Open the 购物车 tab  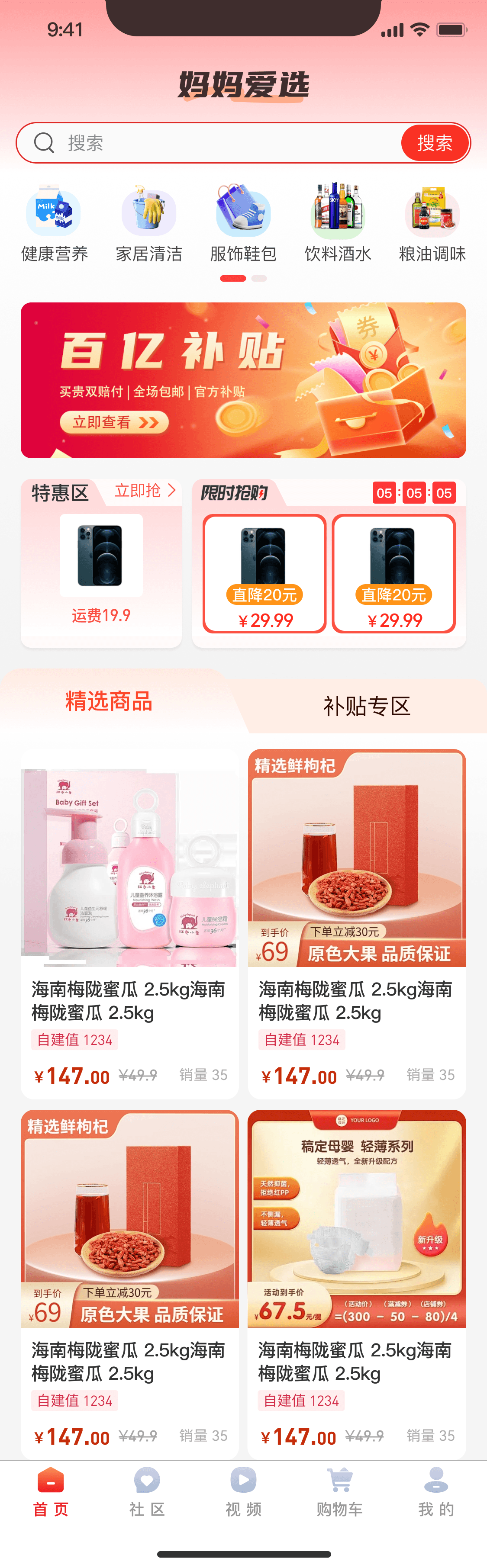340,1491
